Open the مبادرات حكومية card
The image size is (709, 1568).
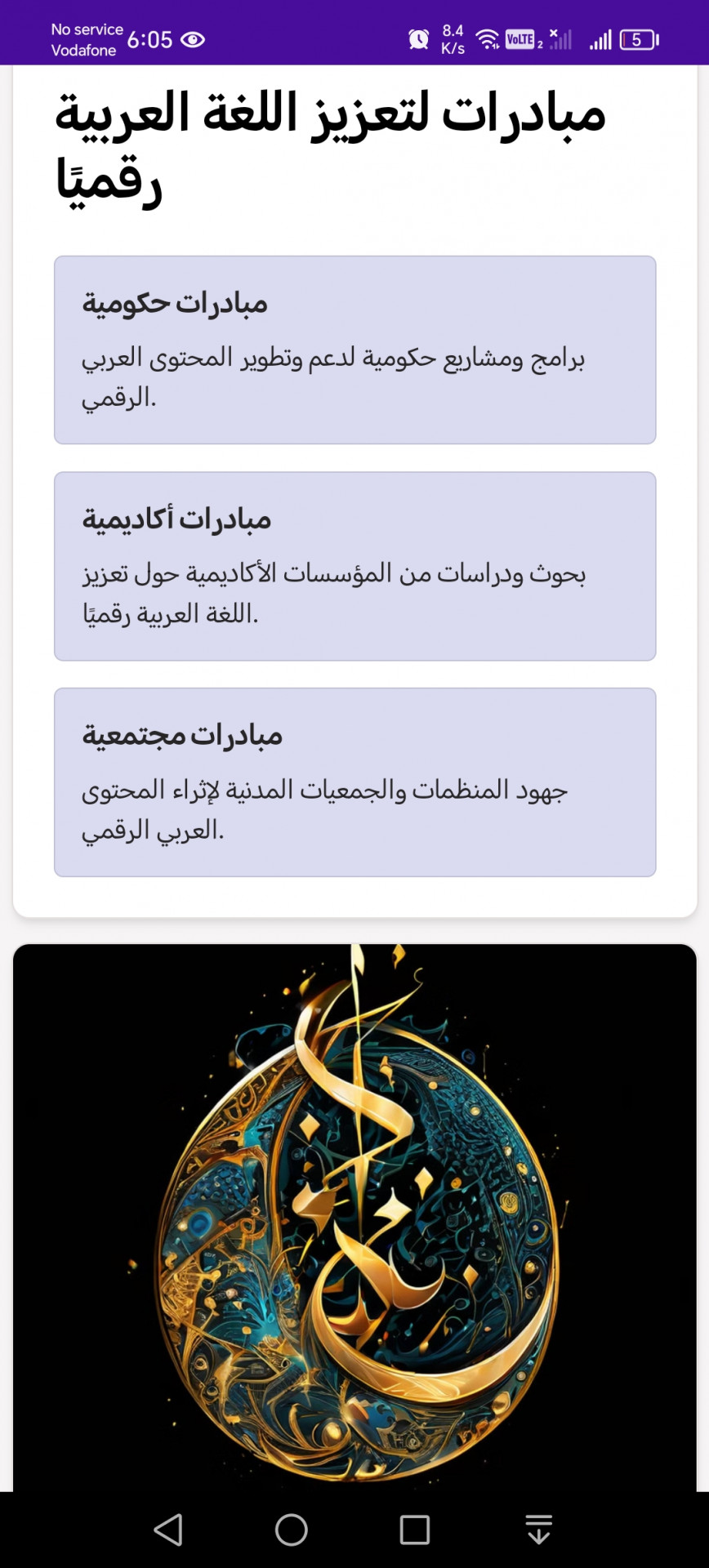(354, 350)
